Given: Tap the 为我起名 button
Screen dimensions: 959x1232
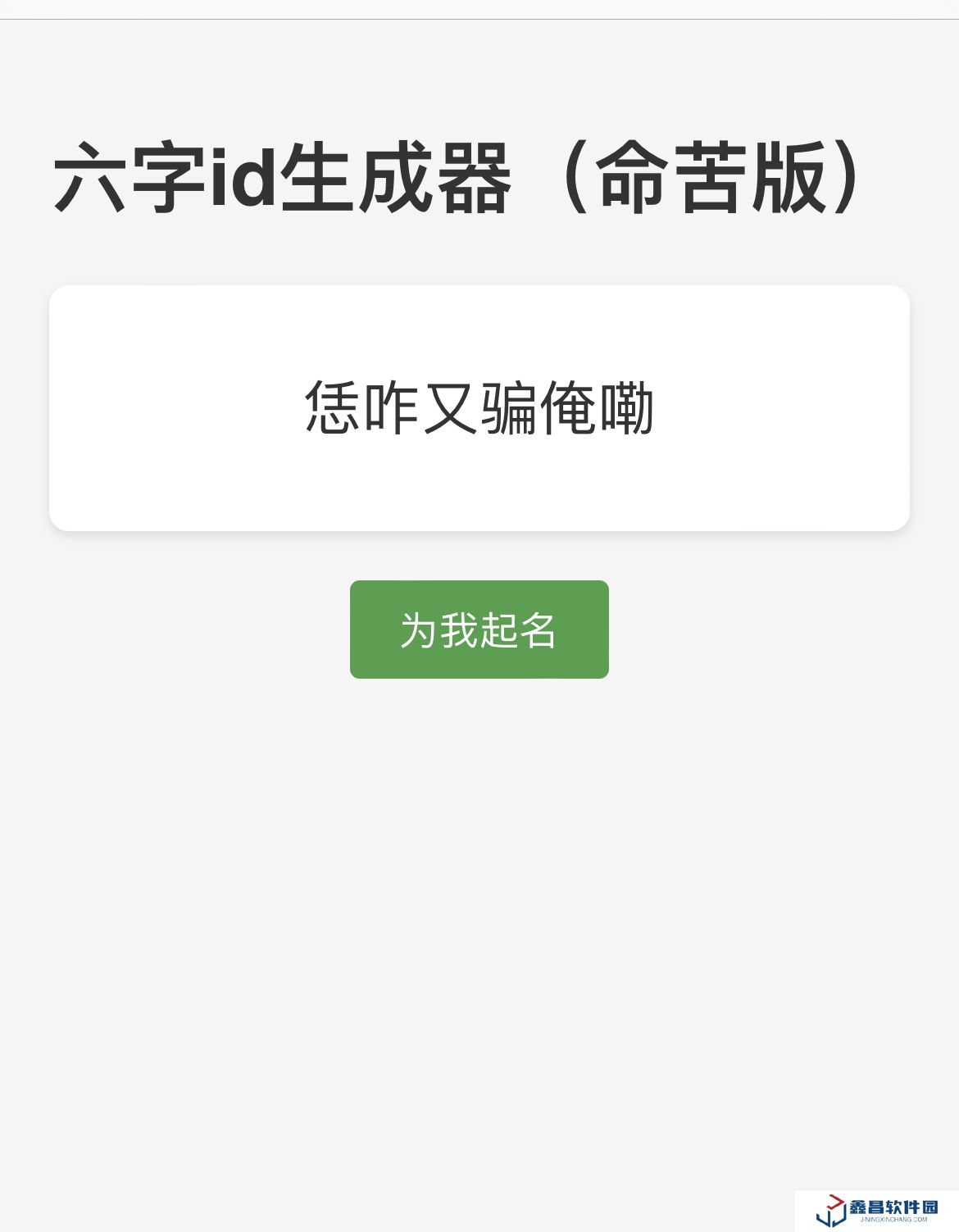Looking at the screenshot, I should click(479, 630).
